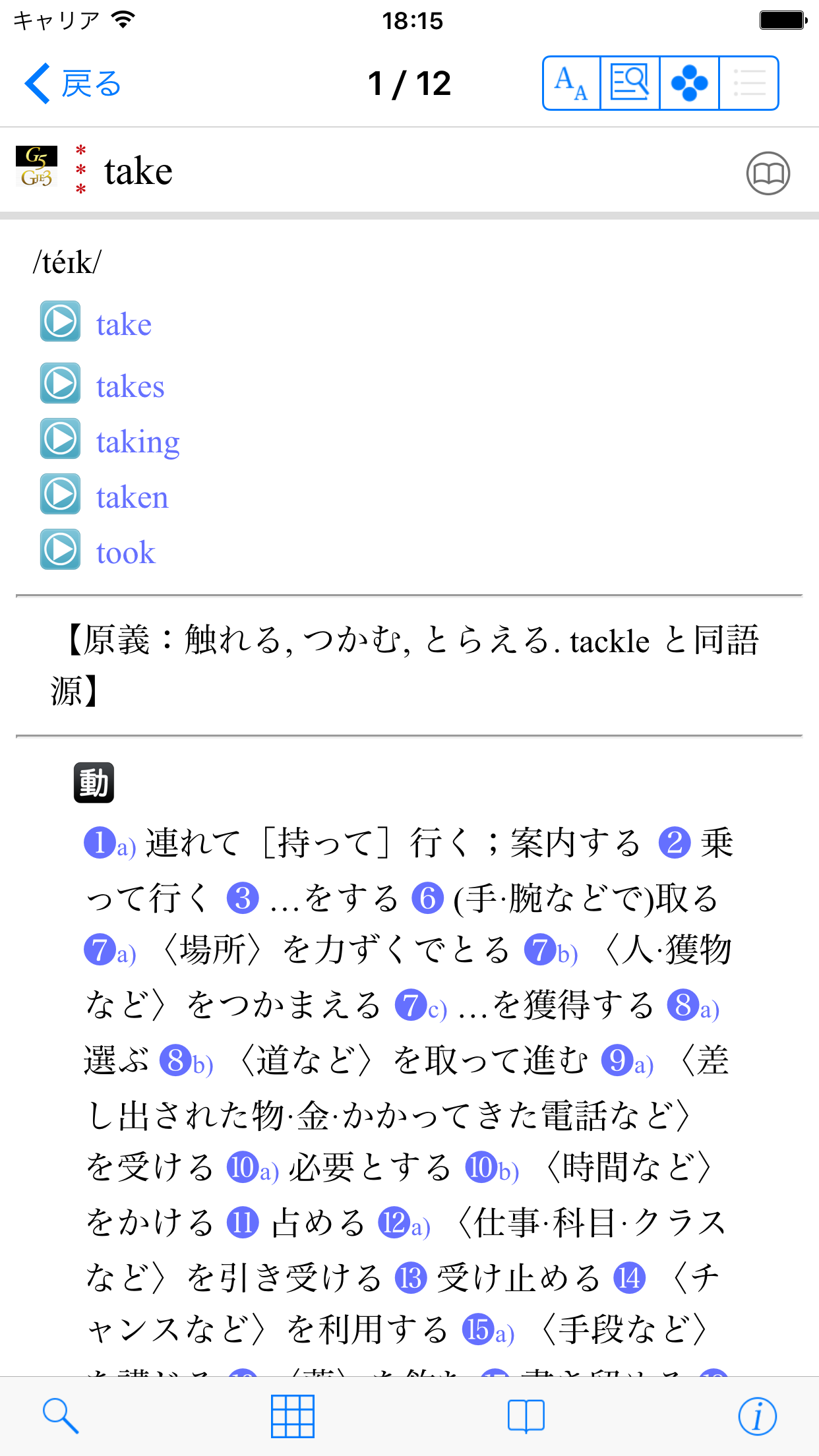Play pronunciation of "taken"

click(x=61, y=495)
